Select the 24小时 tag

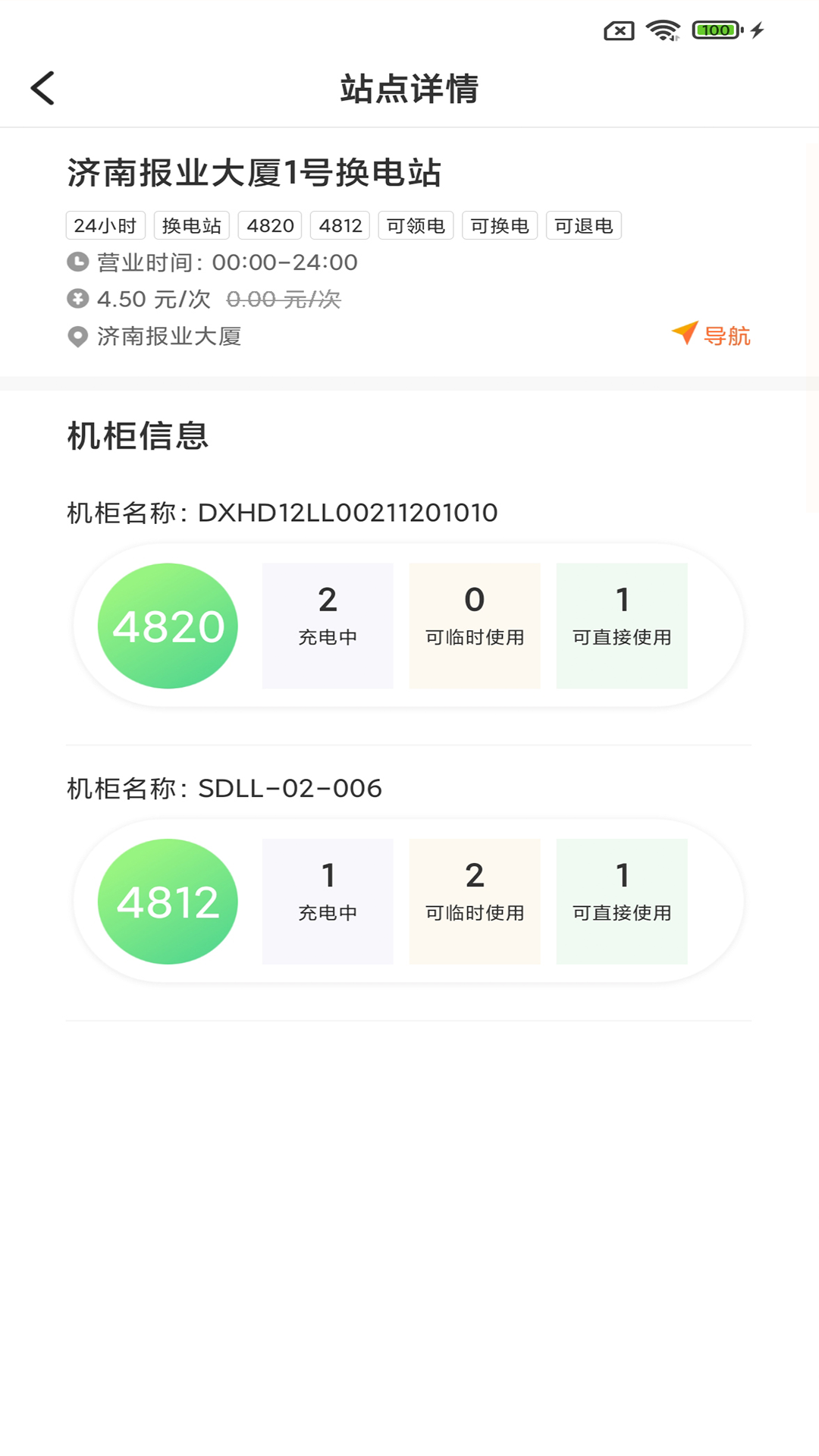pos(105,225)
